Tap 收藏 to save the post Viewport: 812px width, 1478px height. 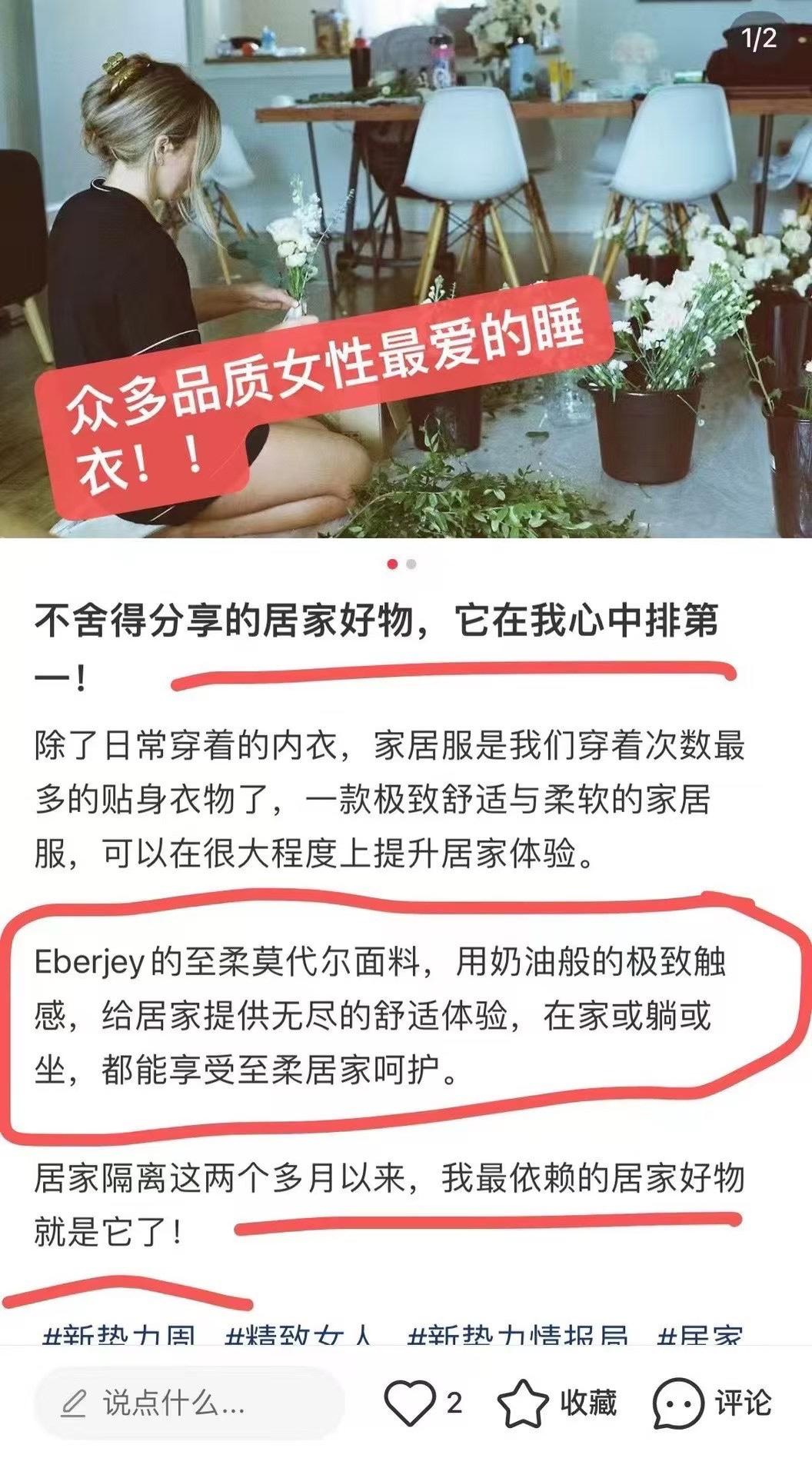coord(558,1403)
